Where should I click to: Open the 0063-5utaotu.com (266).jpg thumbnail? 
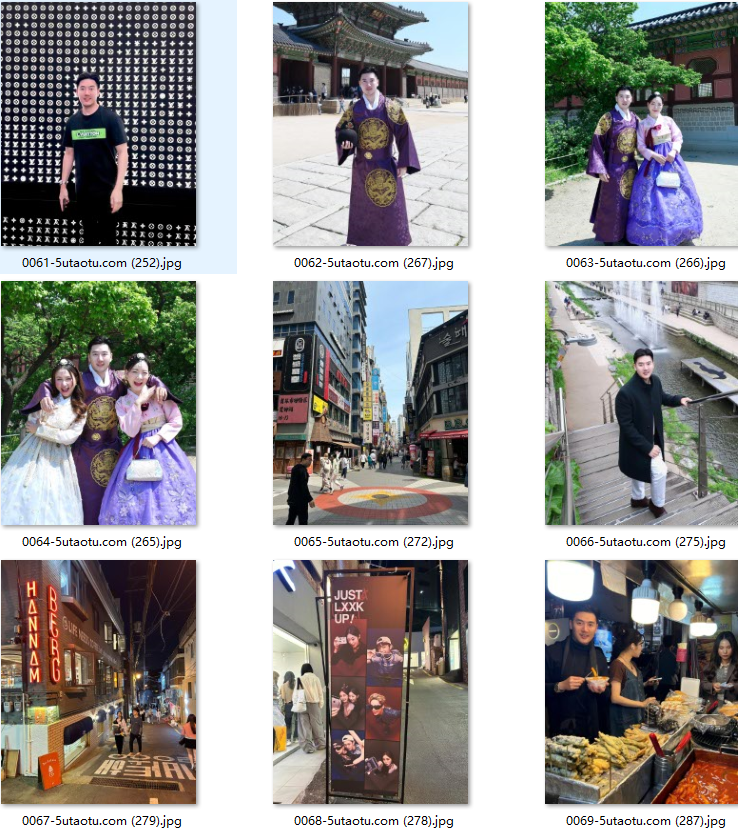coord(641,124)
